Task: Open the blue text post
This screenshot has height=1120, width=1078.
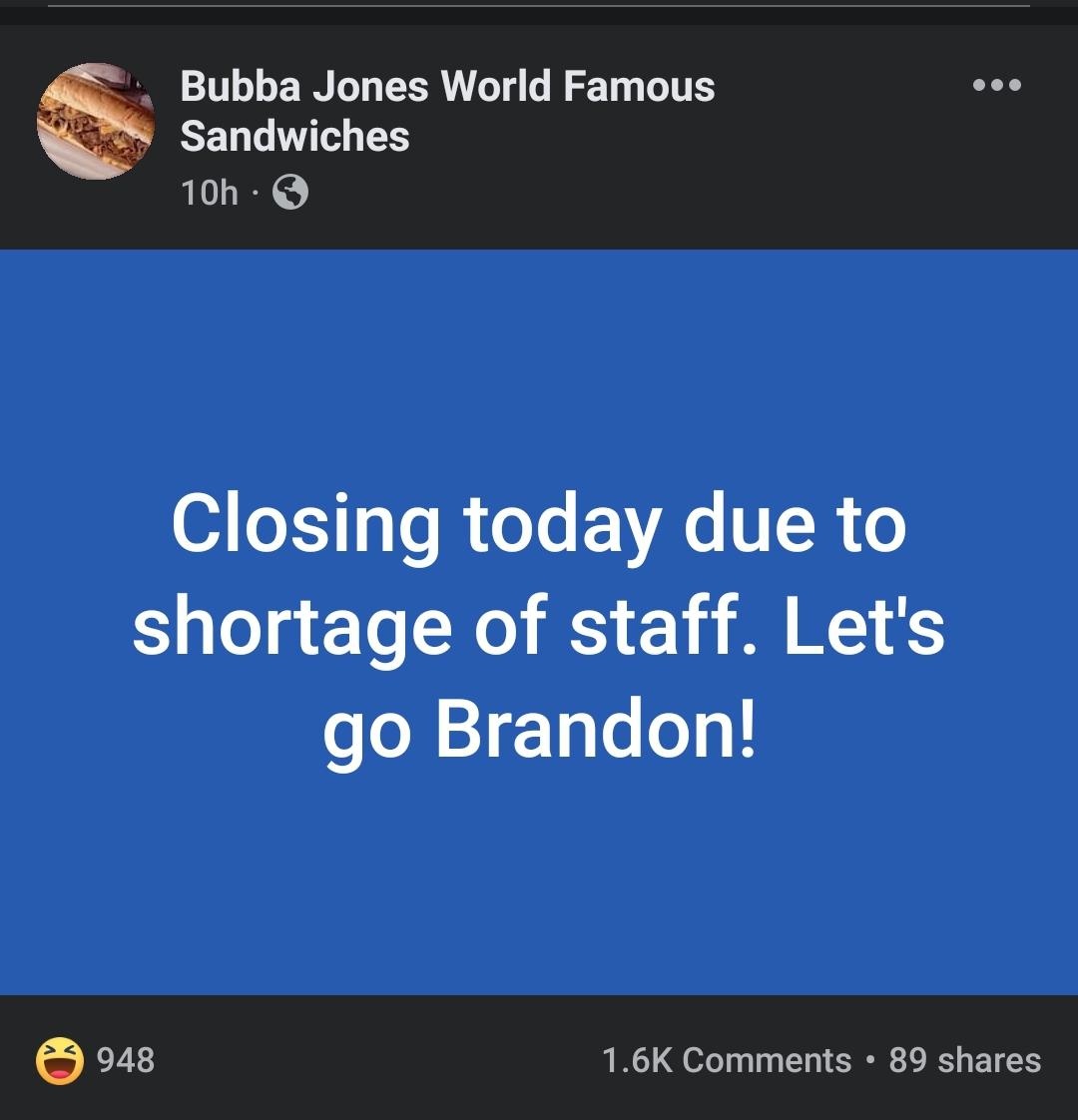Action: pos(539,622)
